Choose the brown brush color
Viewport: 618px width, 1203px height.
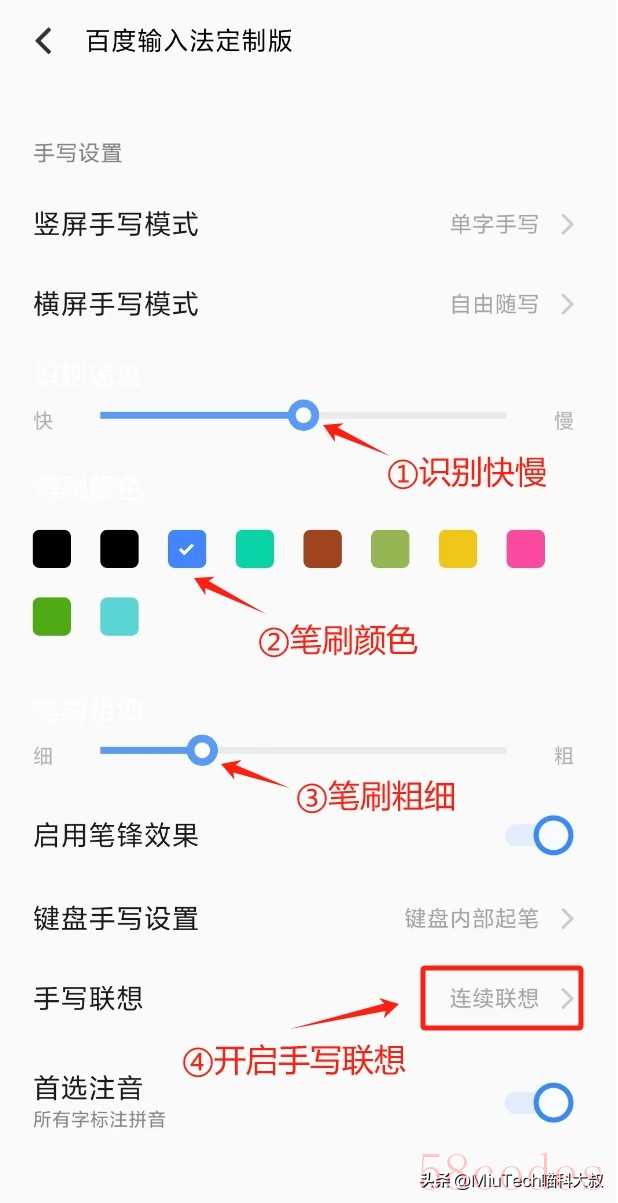[x=323, y=549]
